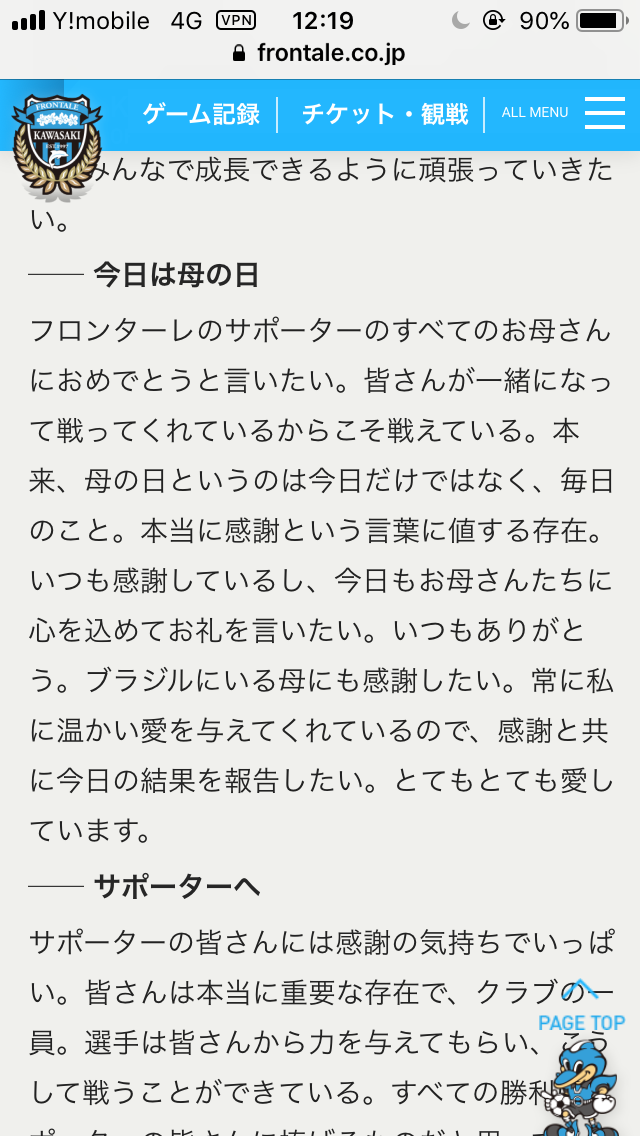Tap the Kawasaki Frontale home logo
The image size is (640, 1136).
point(57,145)
